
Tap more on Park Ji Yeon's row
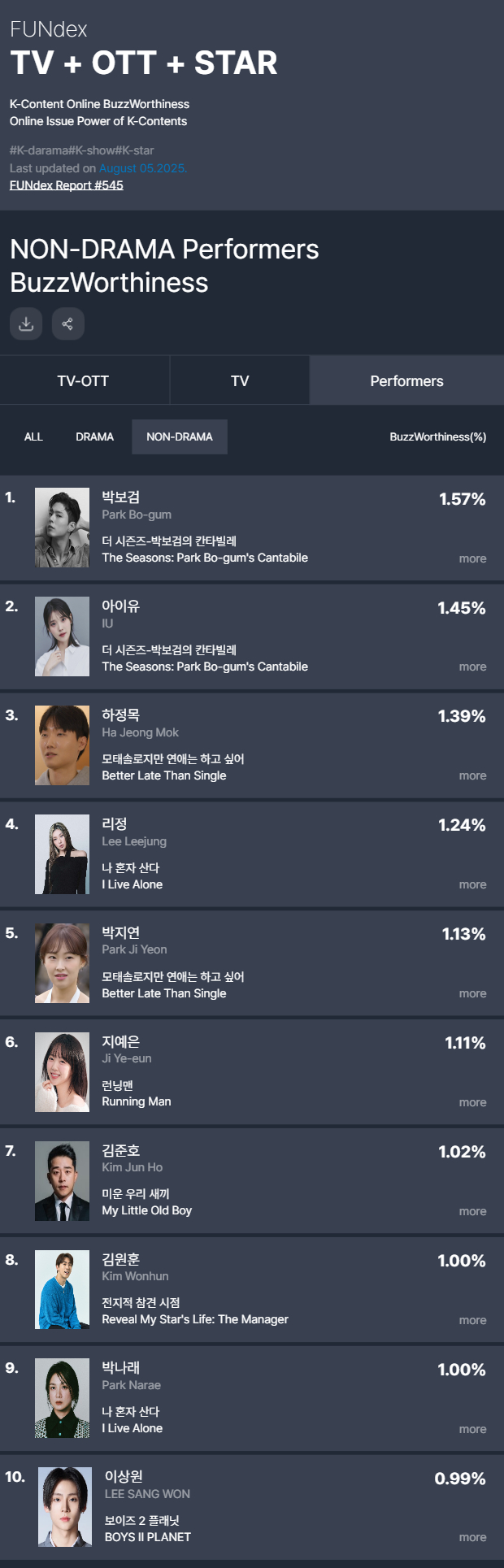(472, 993)
